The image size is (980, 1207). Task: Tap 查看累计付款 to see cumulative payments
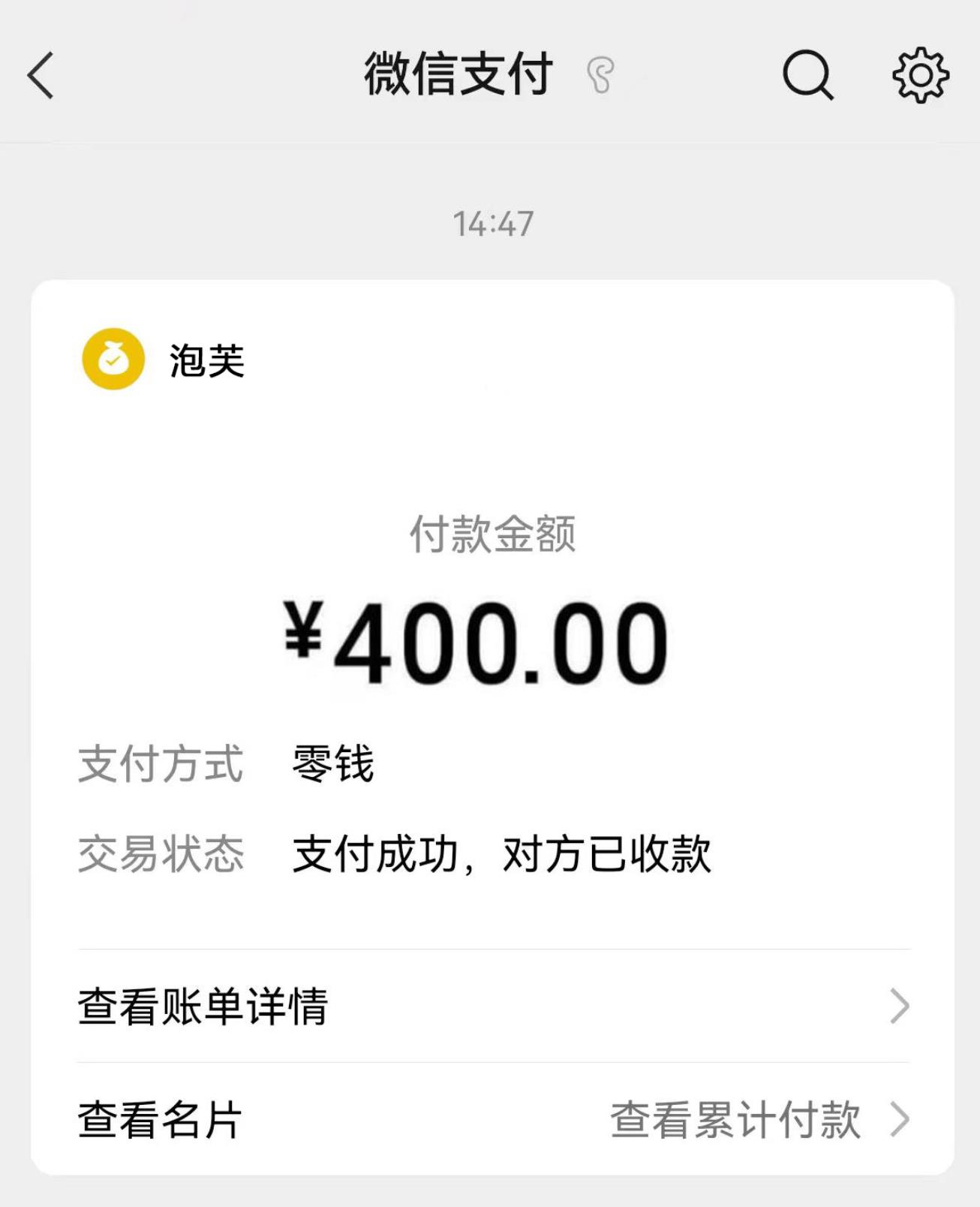point(736,1121)
